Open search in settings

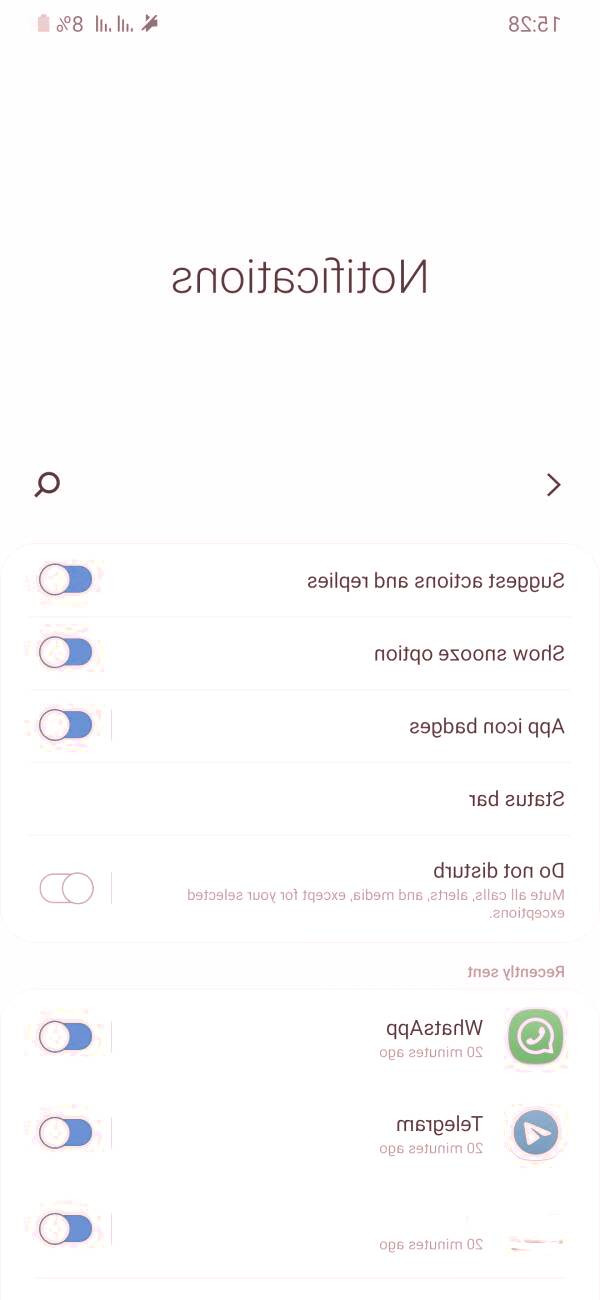click(x=47, y=485)
